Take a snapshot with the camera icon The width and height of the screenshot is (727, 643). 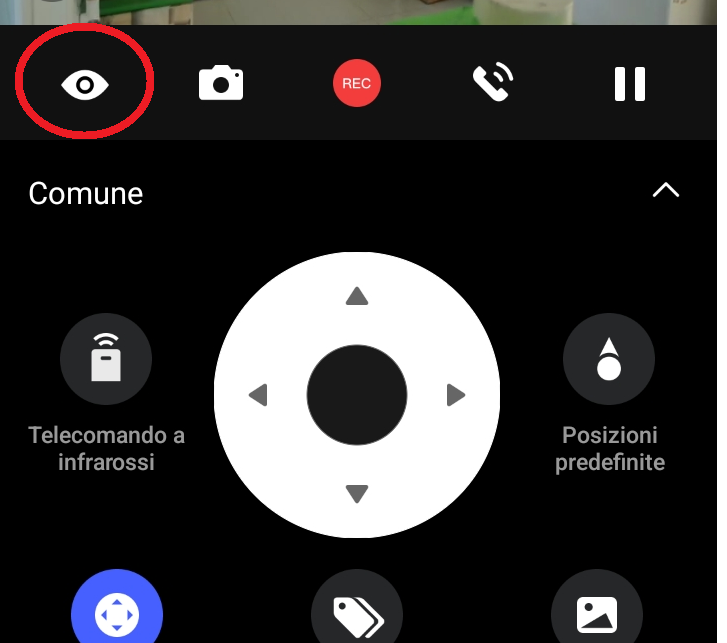point(221,84)
